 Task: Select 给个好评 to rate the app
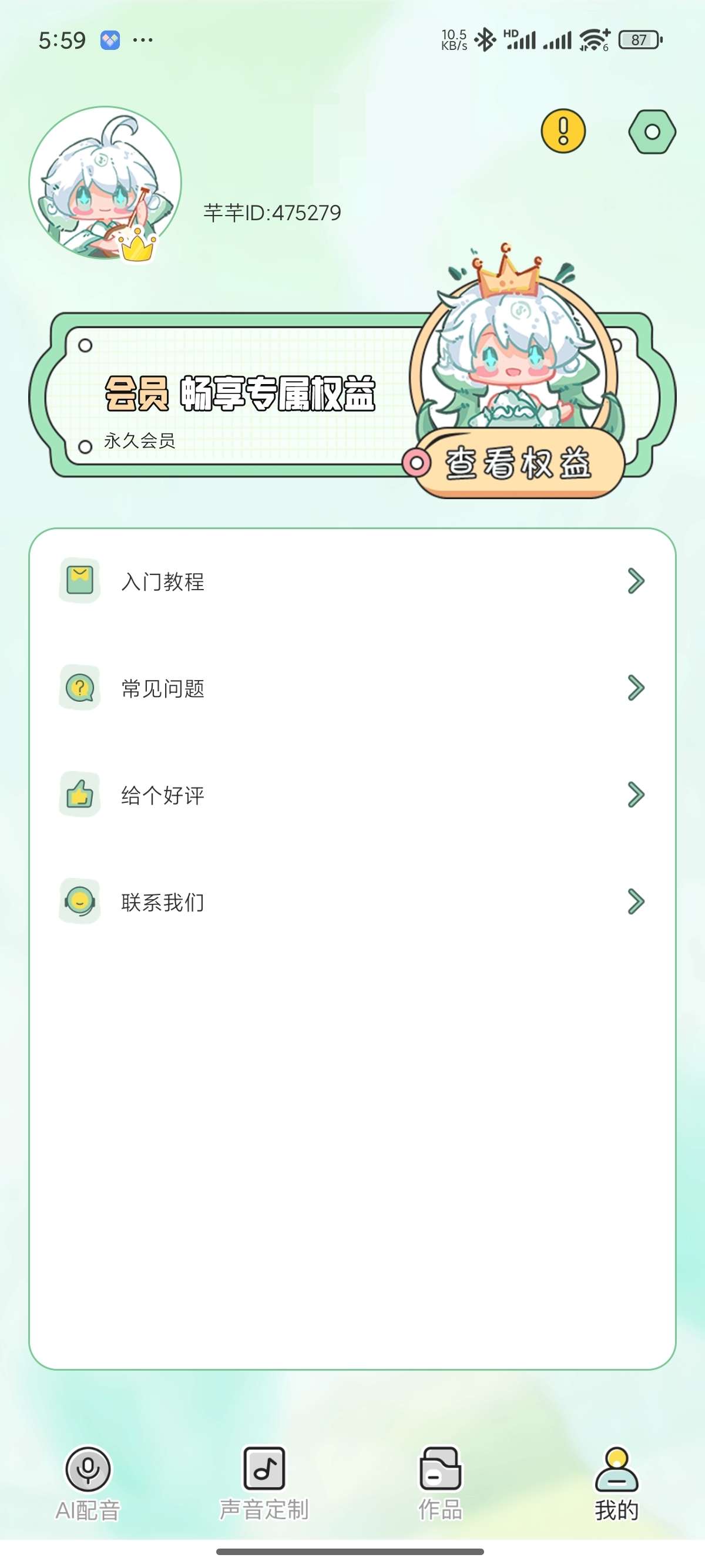tap(352, 795)
